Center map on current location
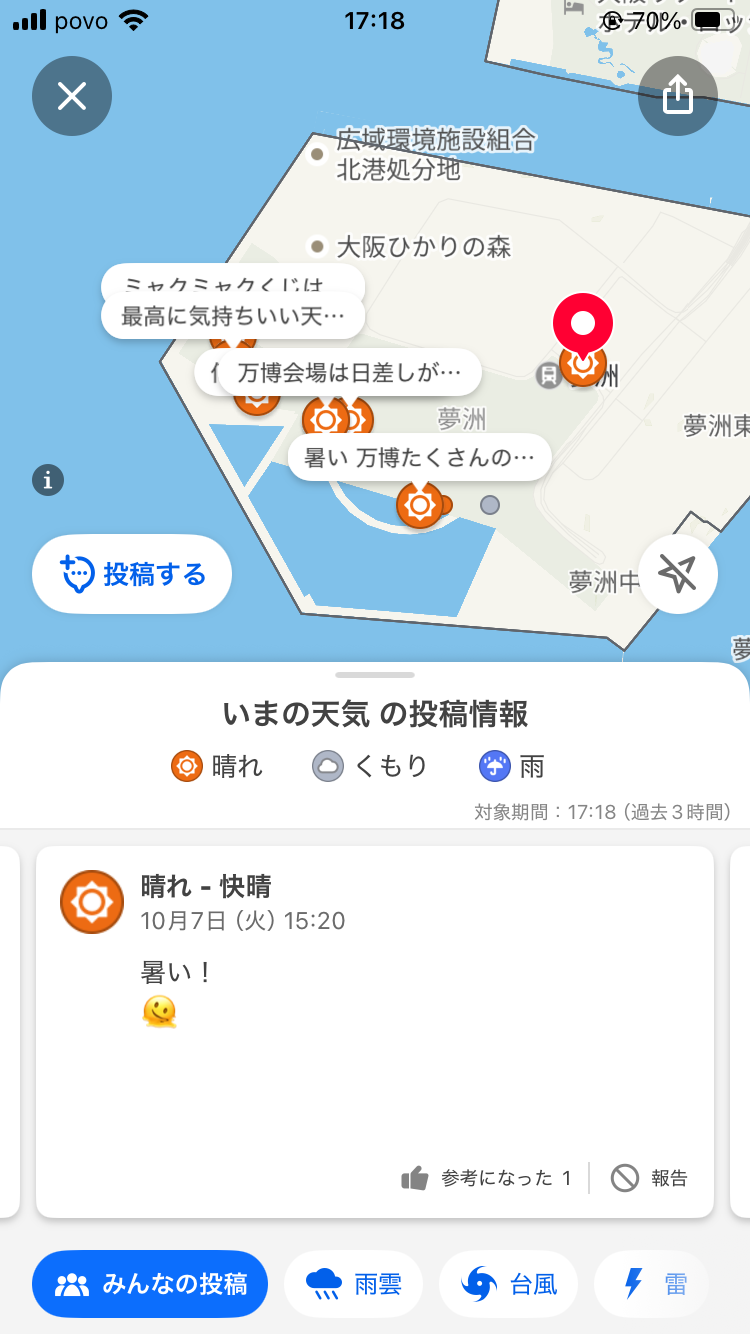Viewport: 750px width, 1334px height. point(678,574)
